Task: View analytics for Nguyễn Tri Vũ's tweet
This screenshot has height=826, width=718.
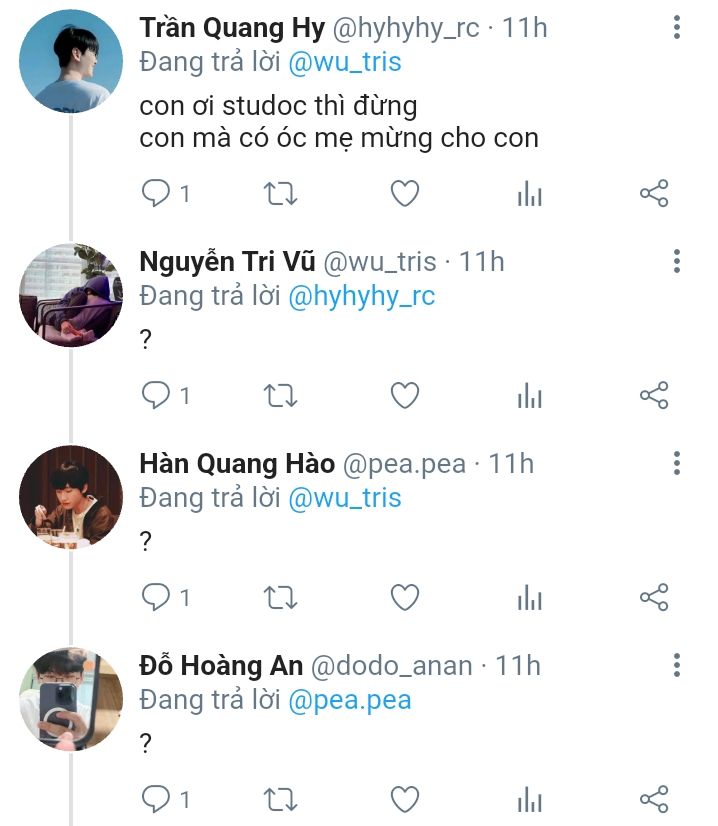Action: click(x=529, y=396)
